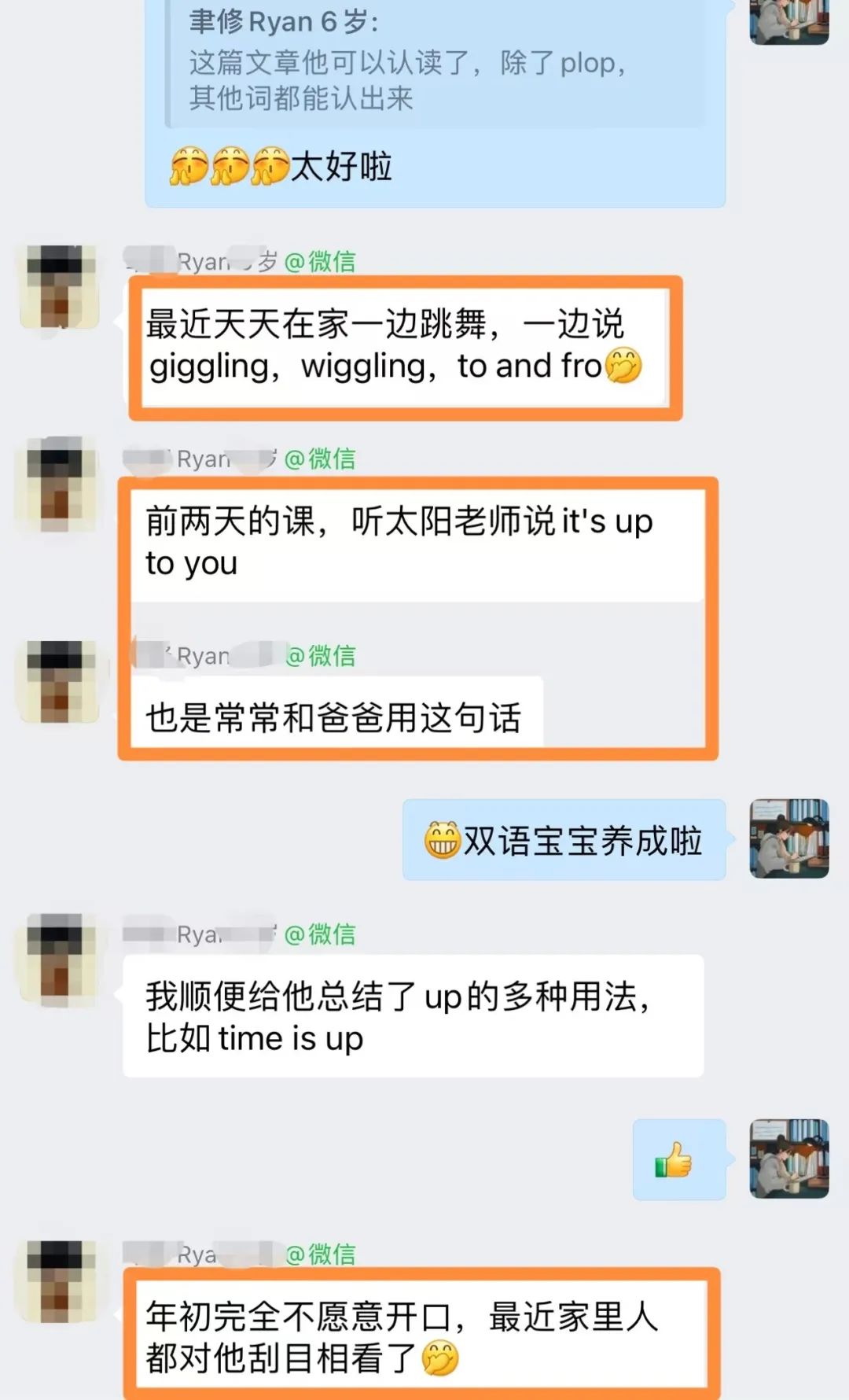This screenshot has height=1400, width=849.
Task: Tap own avatar next to the thumbs-up message
Action: point(789,1159)
